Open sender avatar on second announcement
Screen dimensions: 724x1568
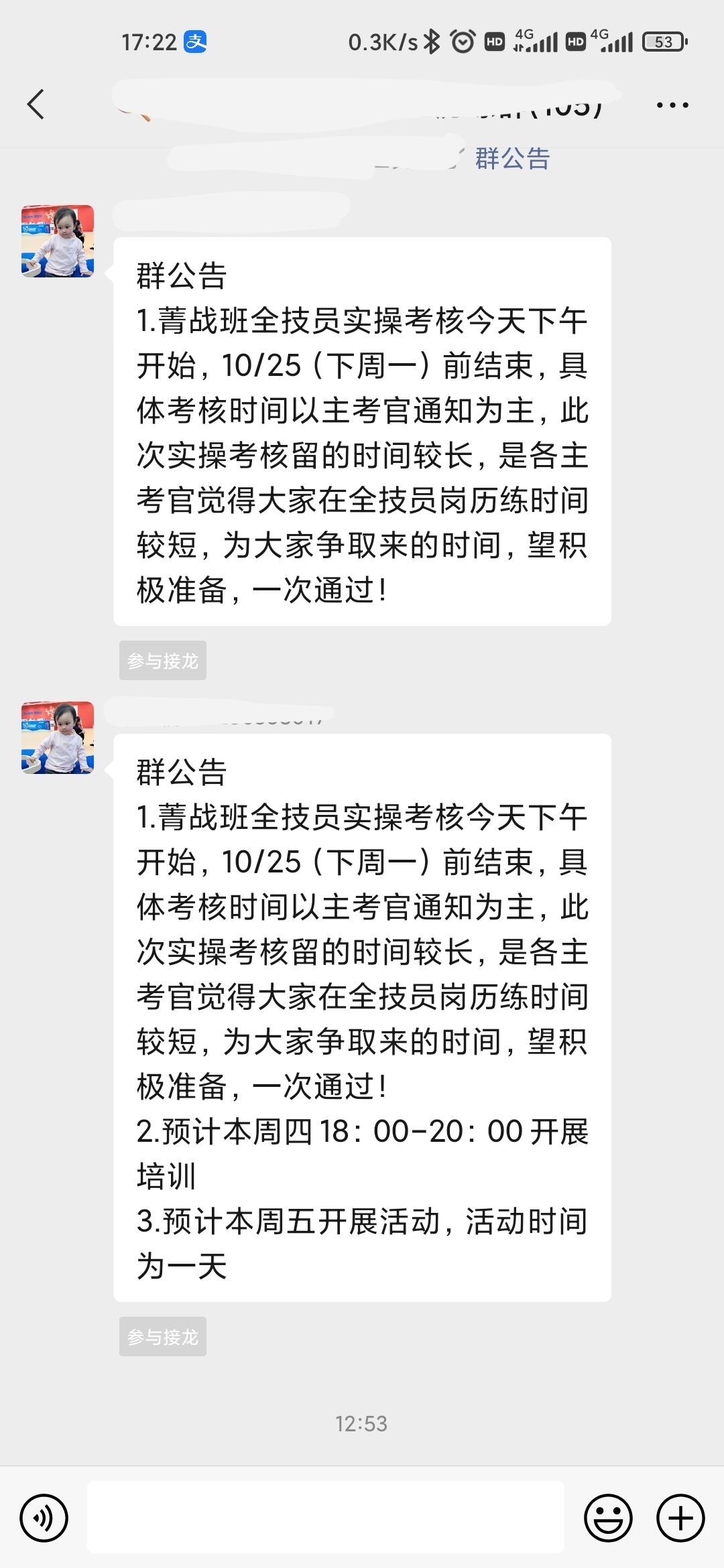point(58,738)
